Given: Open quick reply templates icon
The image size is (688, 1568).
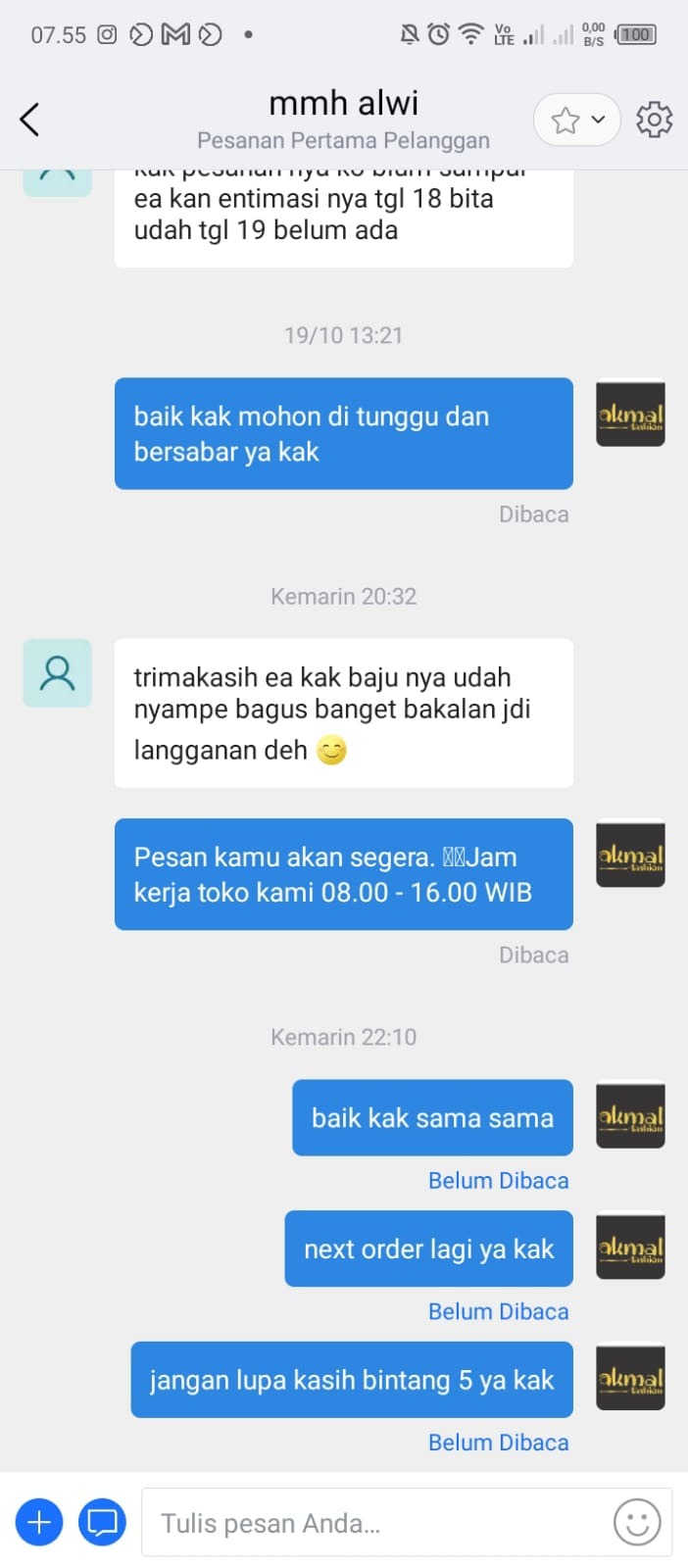Looking at the screenshot, I should coord(102,1522).
